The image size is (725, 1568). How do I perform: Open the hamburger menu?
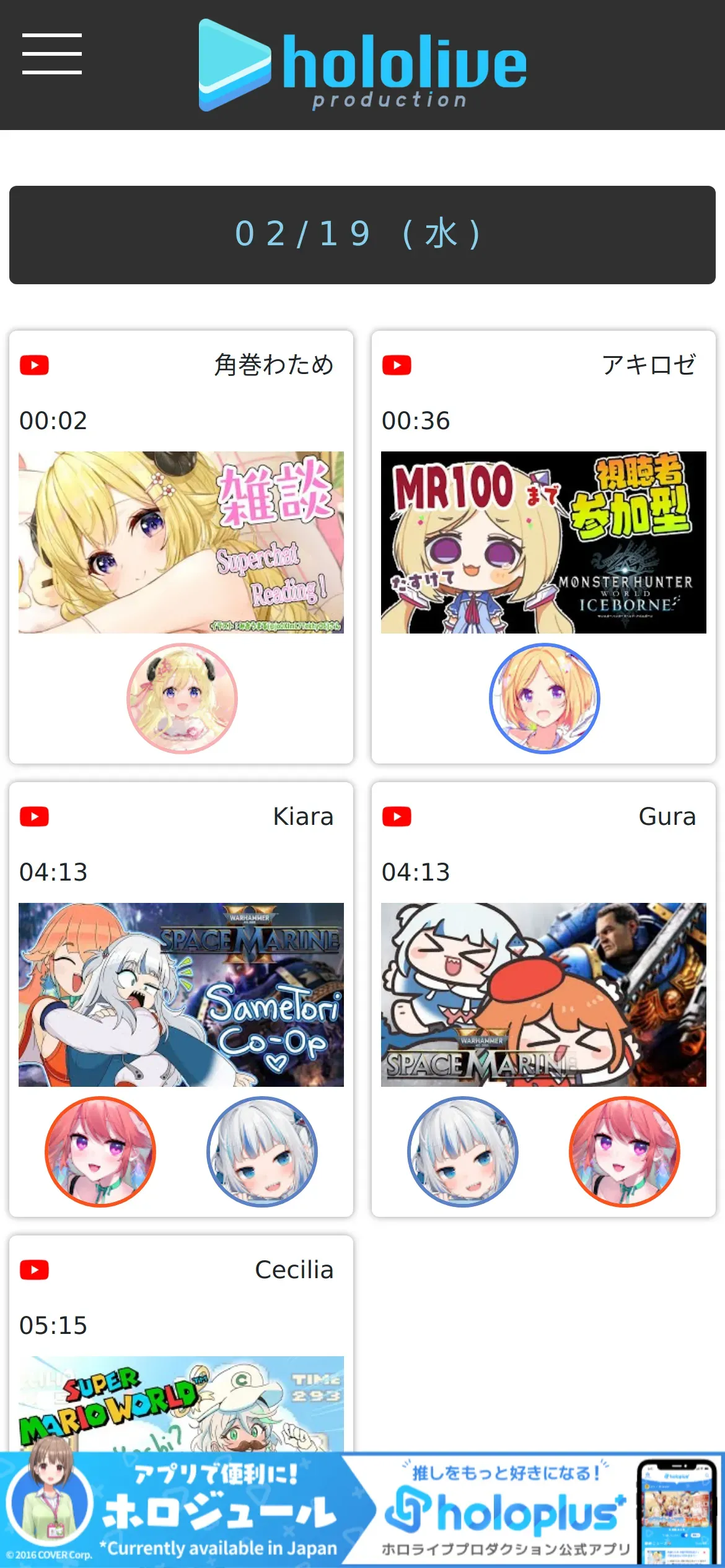[52, 54]
